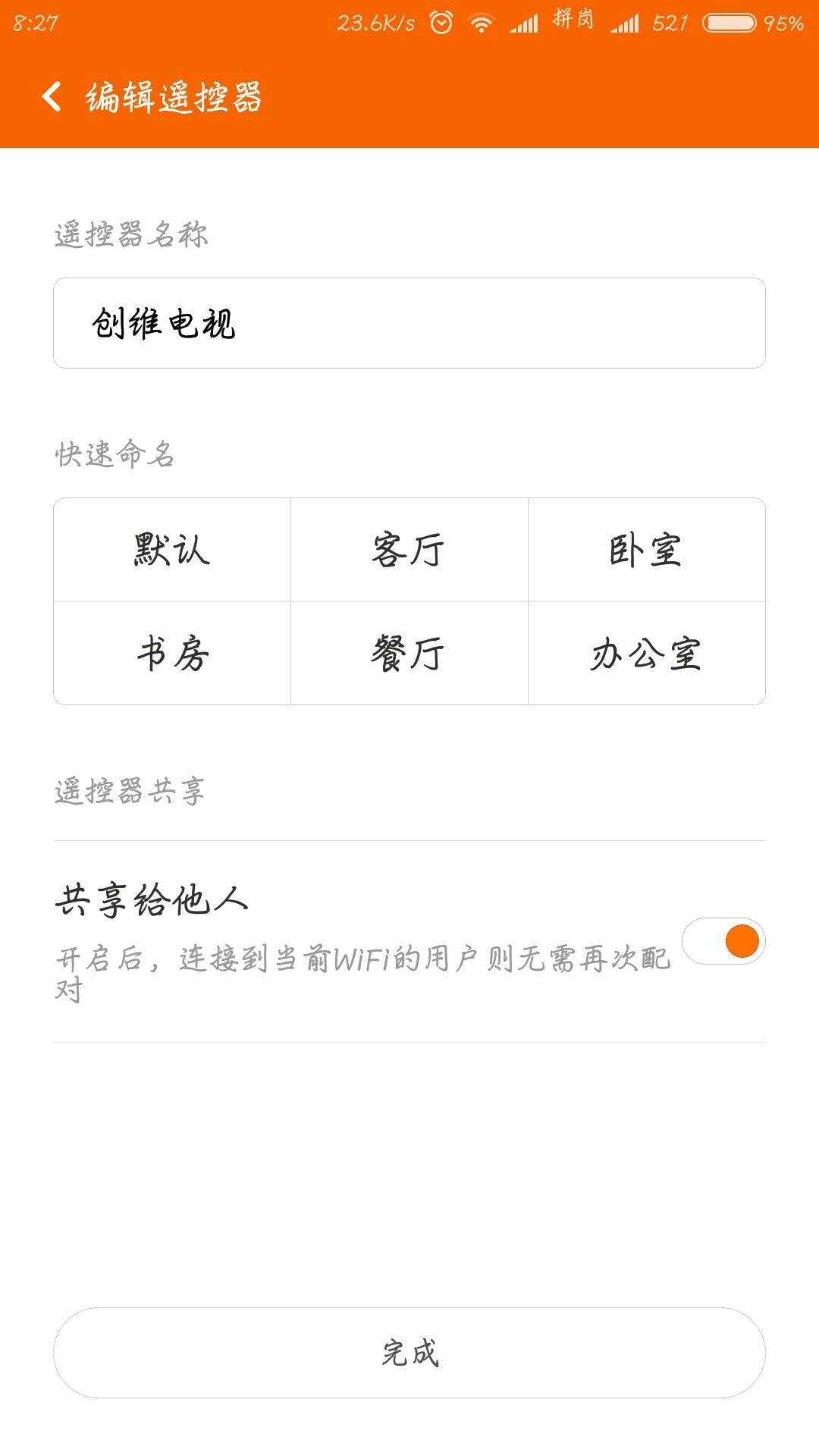Select 默认 as quick name
Image resolution: width=819 pixels, height=1456 pixels.
point(171,551)
